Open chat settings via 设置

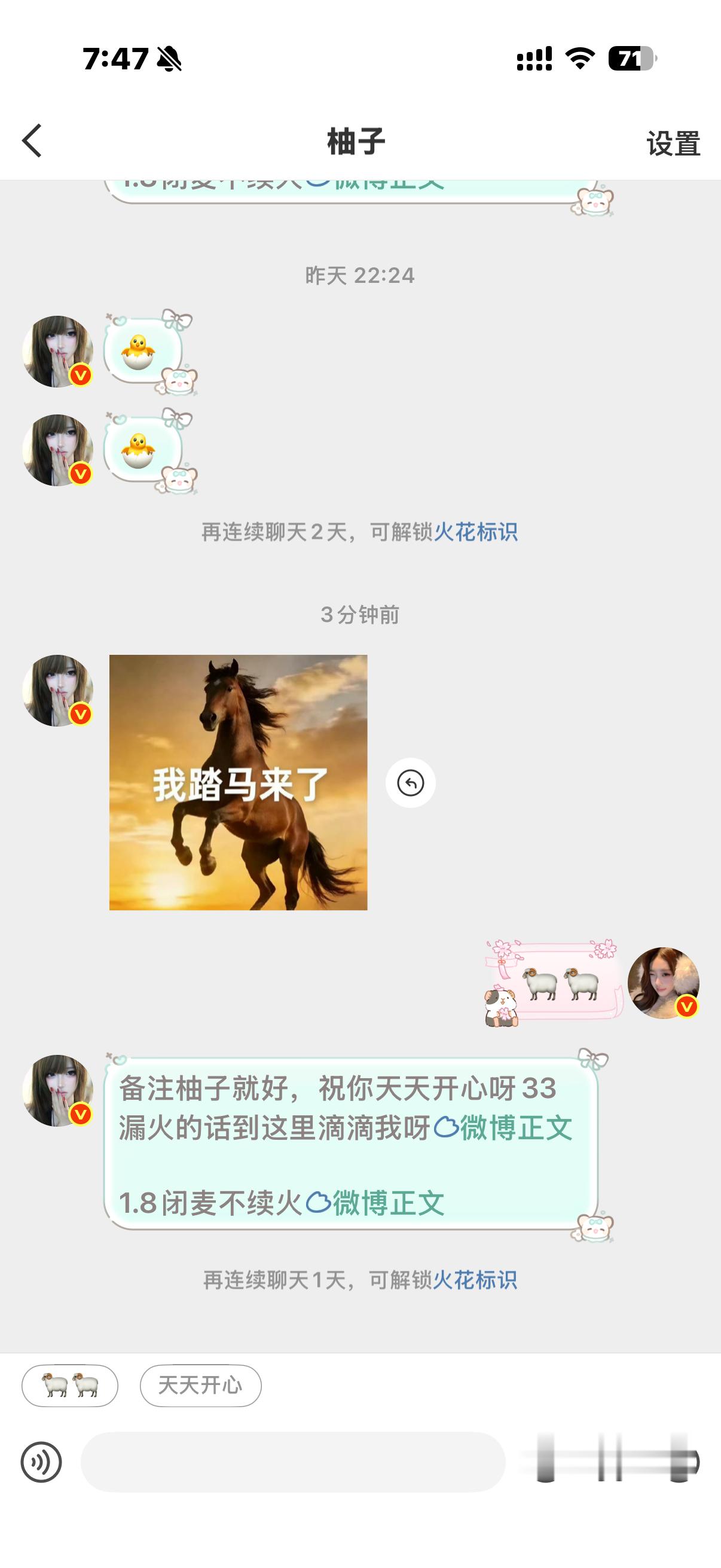[x=673, y=143]
